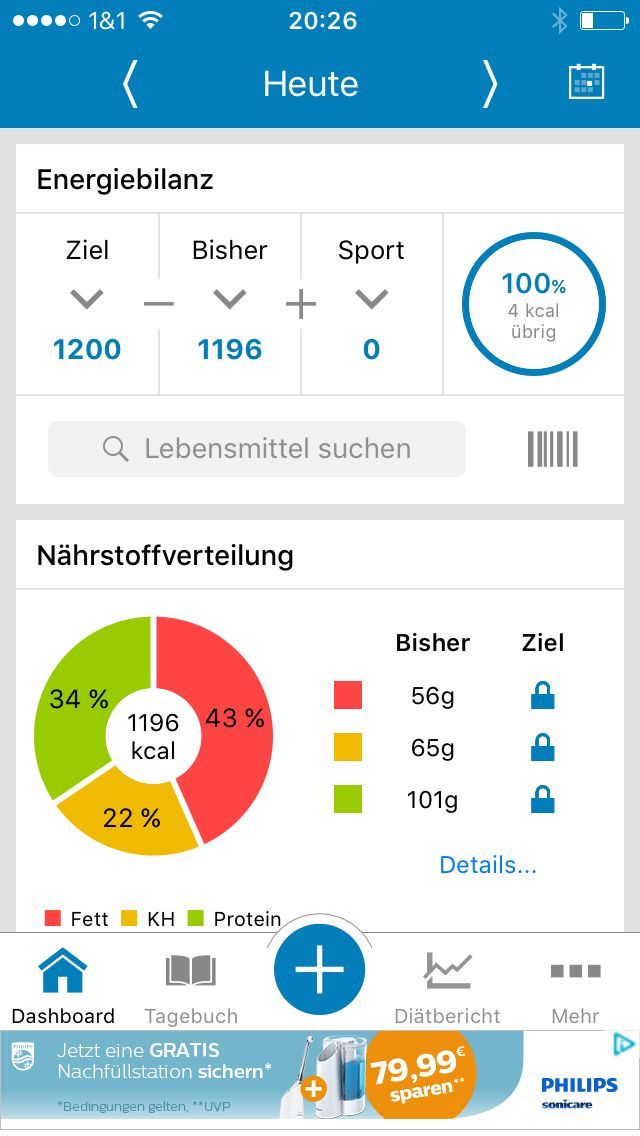The width and height of the screenshot is (640, 1136).
Task: Switch to the Dashboard tab
Action: click(x=63, y=987)
